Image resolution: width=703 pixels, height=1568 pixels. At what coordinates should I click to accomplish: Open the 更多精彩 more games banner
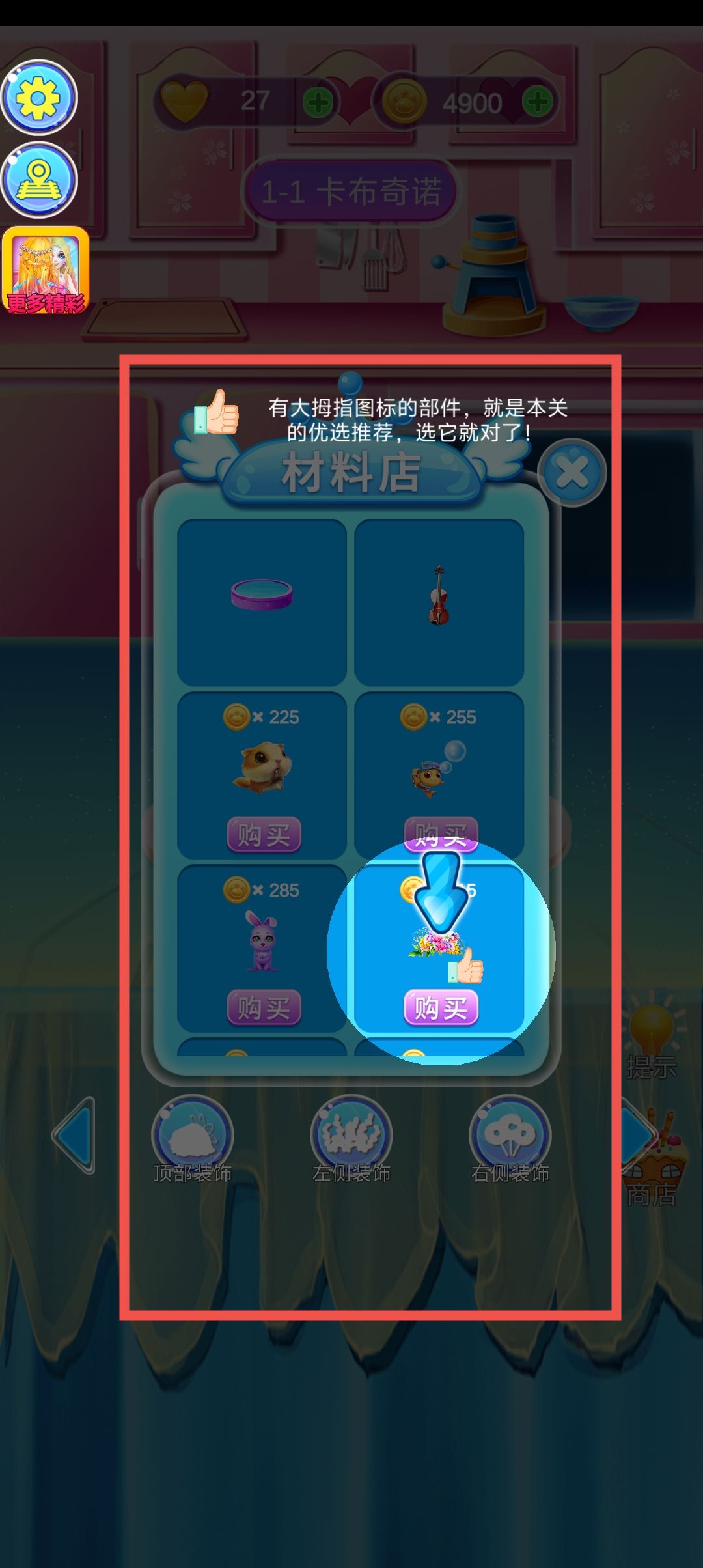coord(46,270)
